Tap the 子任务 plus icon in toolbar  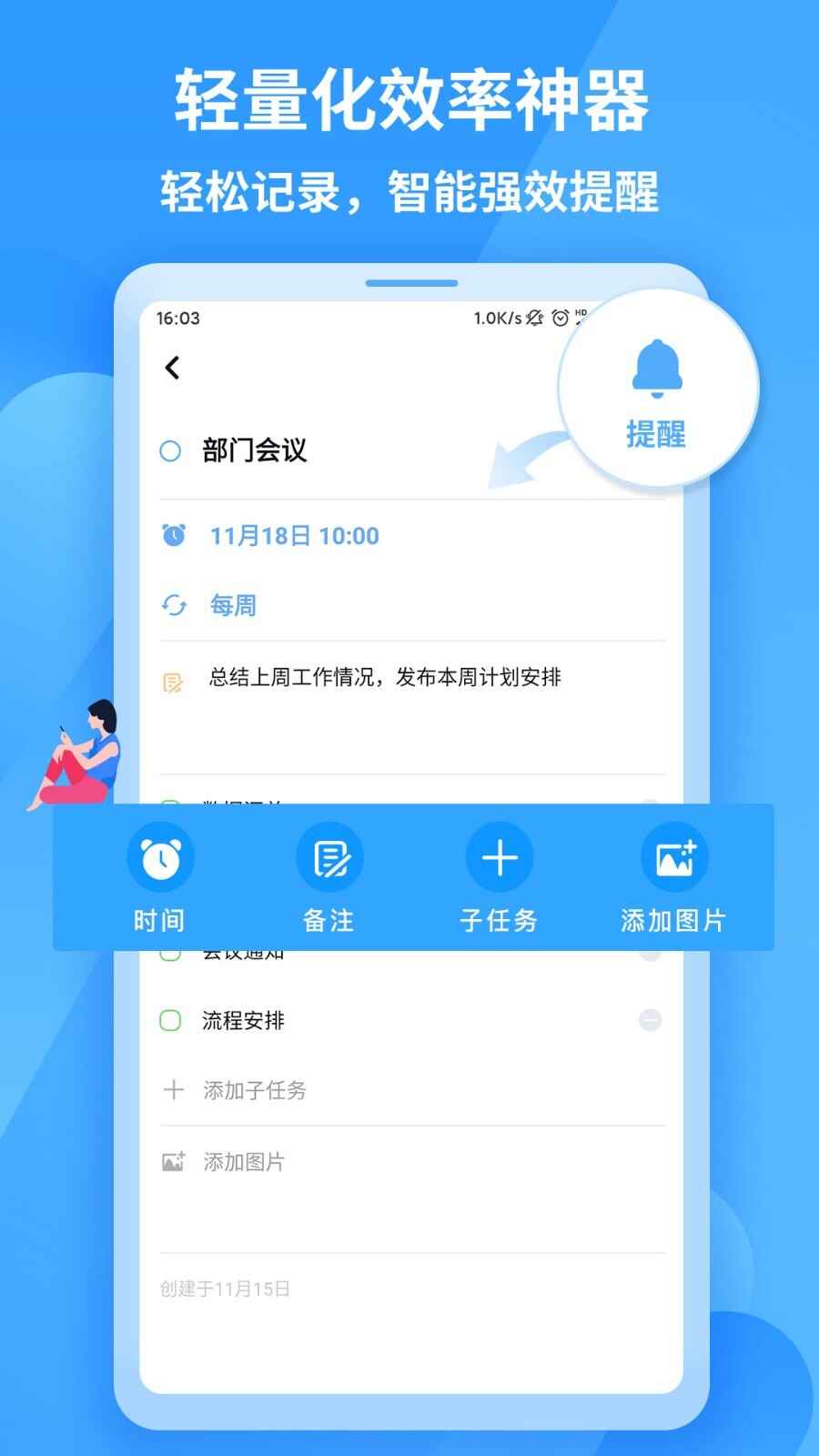[499, 856]
